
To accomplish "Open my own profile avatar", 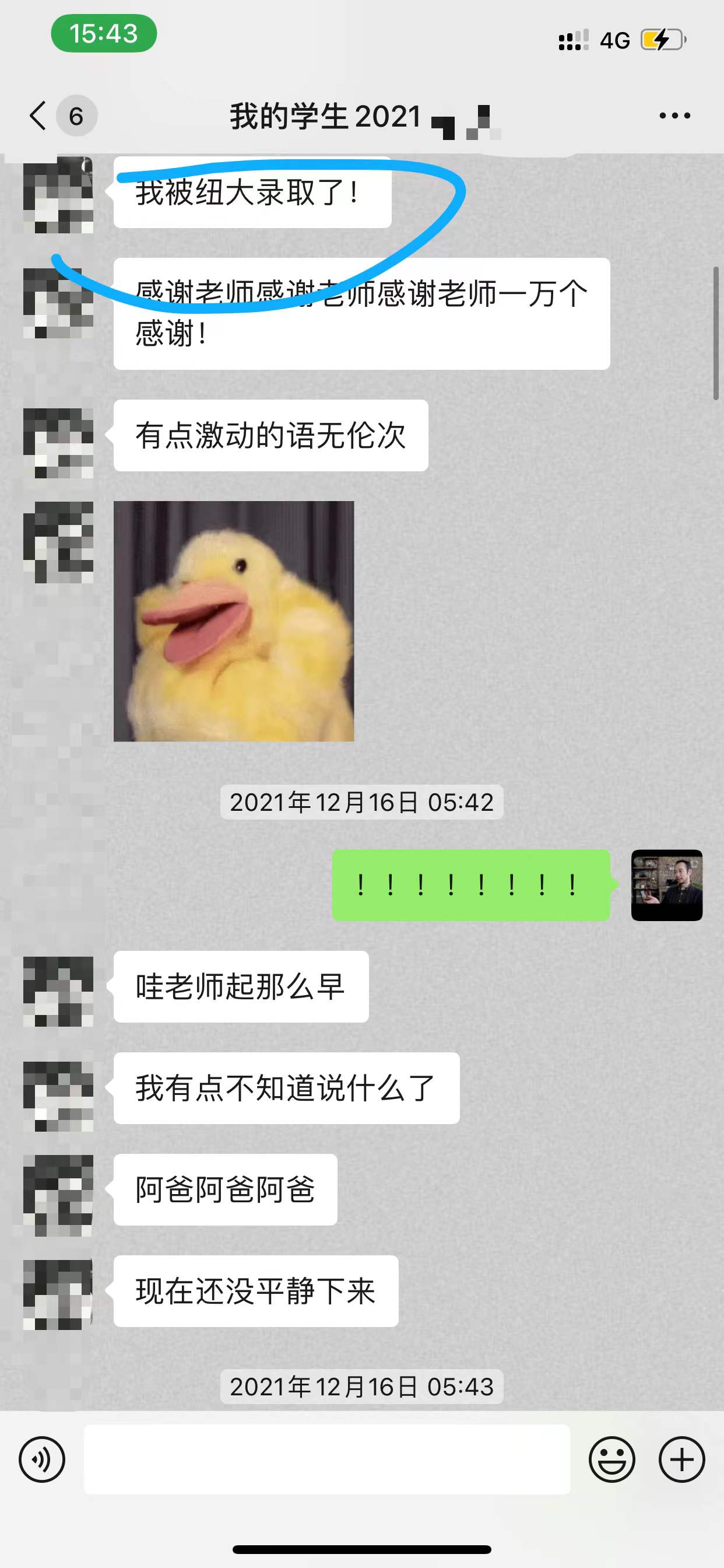I will (666, 884).
